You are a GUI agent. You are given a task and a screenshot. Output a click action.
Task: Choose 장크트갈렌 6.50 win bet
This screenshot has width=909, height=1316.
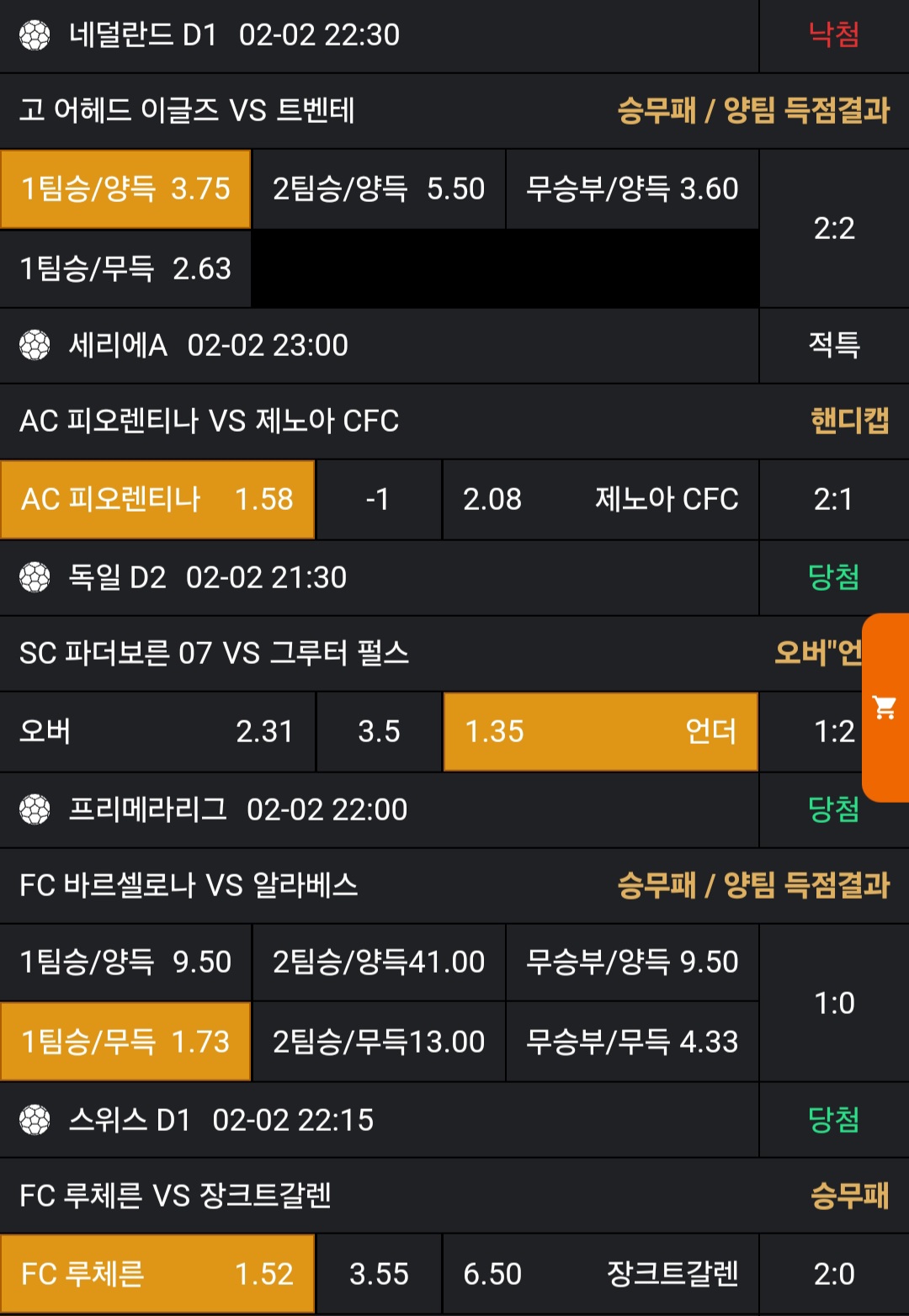pyautogui.click(x=600, y=1274)
